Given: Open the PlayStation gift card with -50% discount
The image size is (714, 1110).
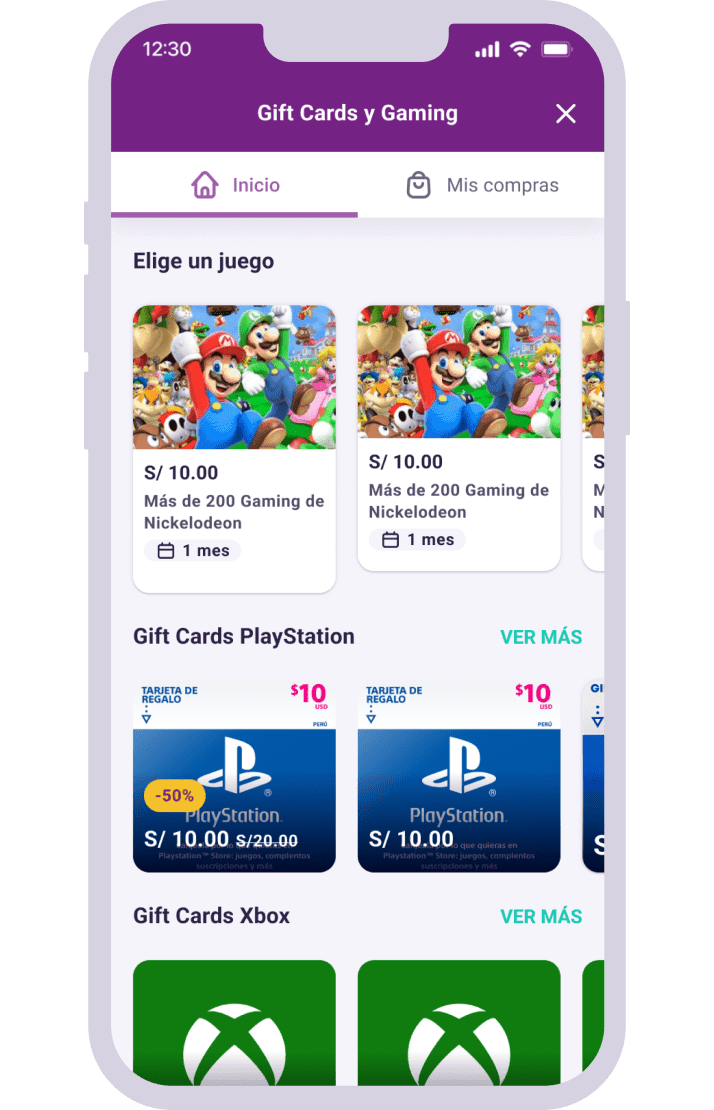Looking at the screenshot, I should click(x=234, y=776).
